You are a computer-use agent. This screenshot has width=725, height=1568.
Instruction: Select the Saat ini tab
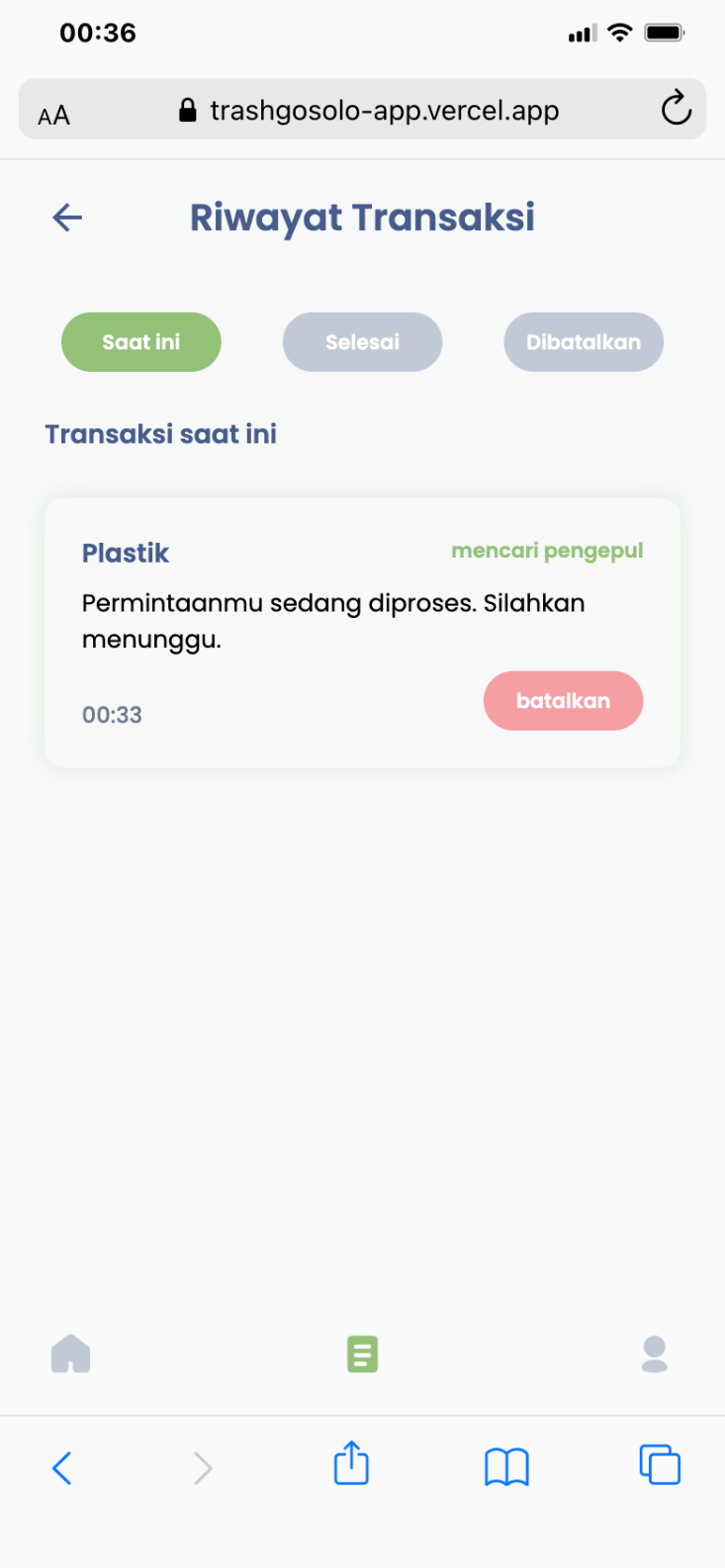pos(141,342)
